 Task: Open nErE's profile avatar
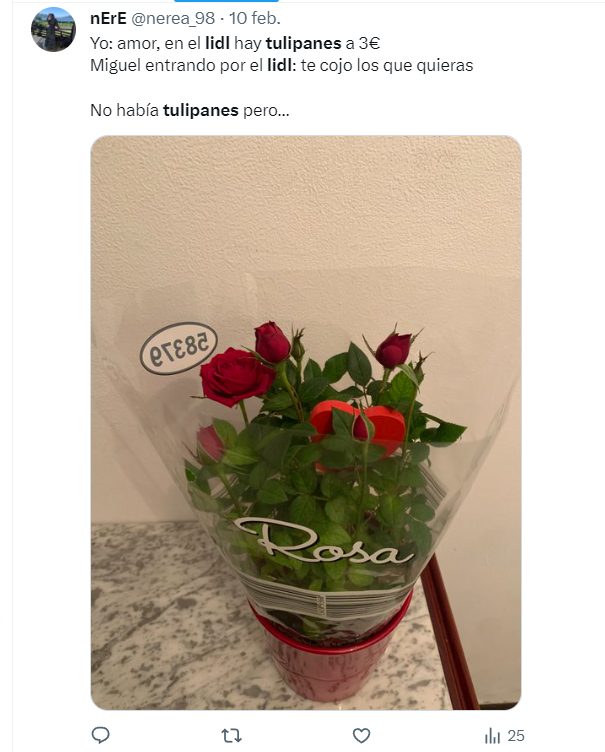point(53,29)
